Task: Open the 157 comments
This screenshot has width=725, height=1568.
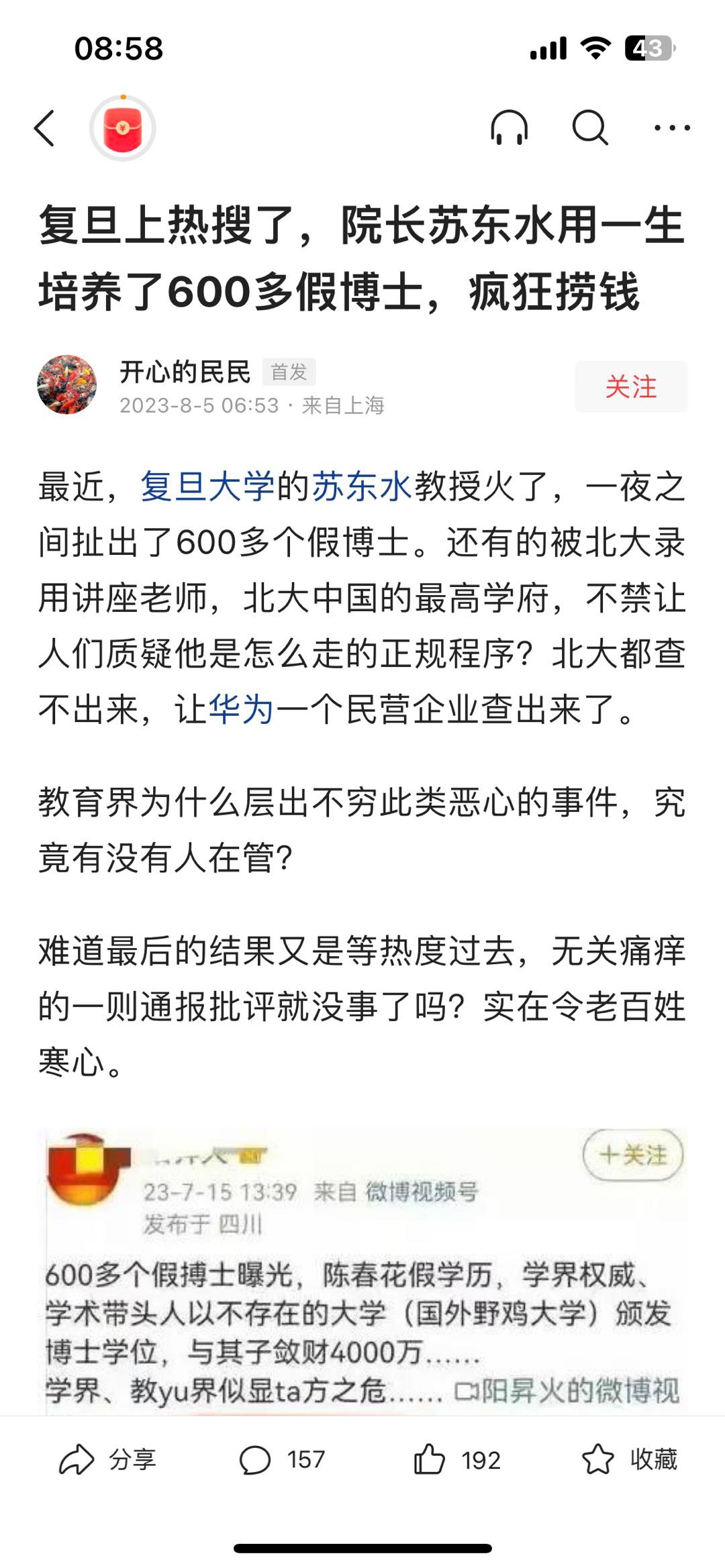Action: (282, 1460)
